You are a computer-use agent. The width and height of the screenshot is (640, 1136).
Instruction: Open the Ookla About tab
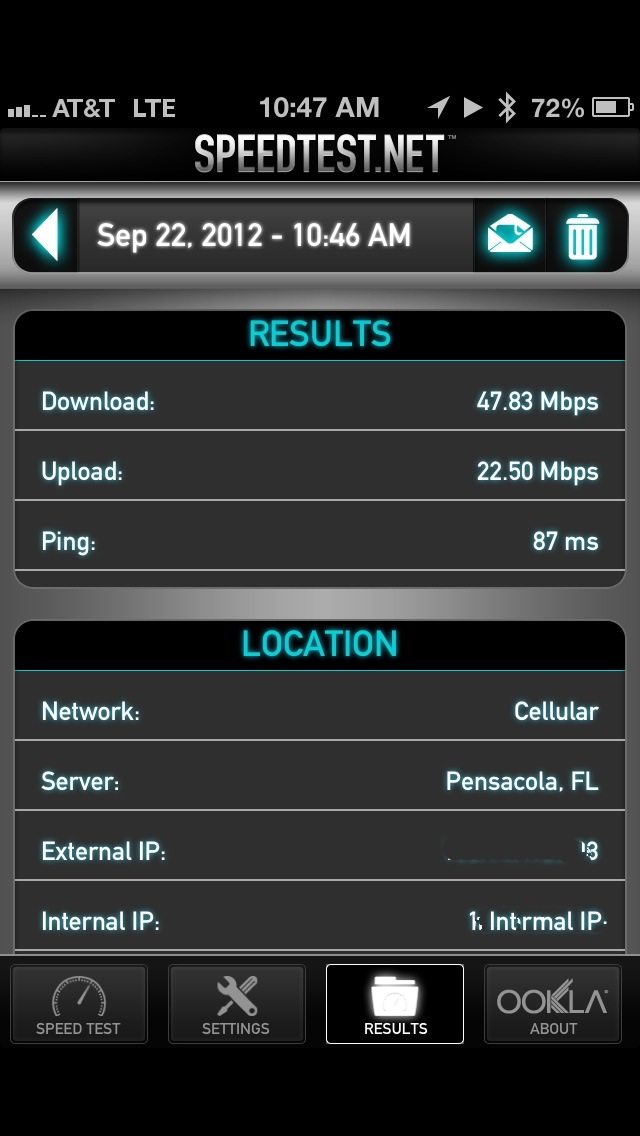tap(553, 1004)
